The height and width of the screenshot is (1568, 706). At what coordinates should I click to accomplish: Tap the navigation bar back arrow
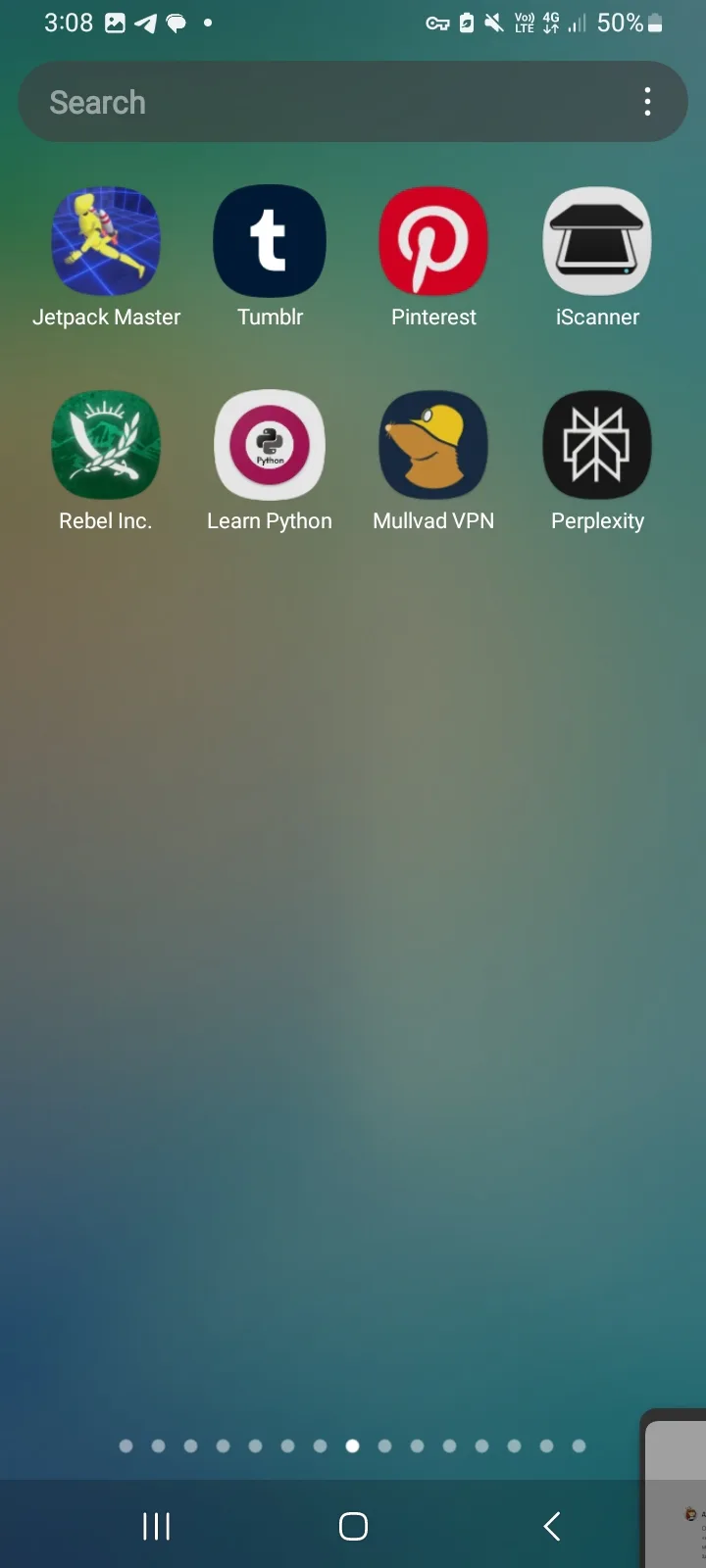click(551, 1526)
